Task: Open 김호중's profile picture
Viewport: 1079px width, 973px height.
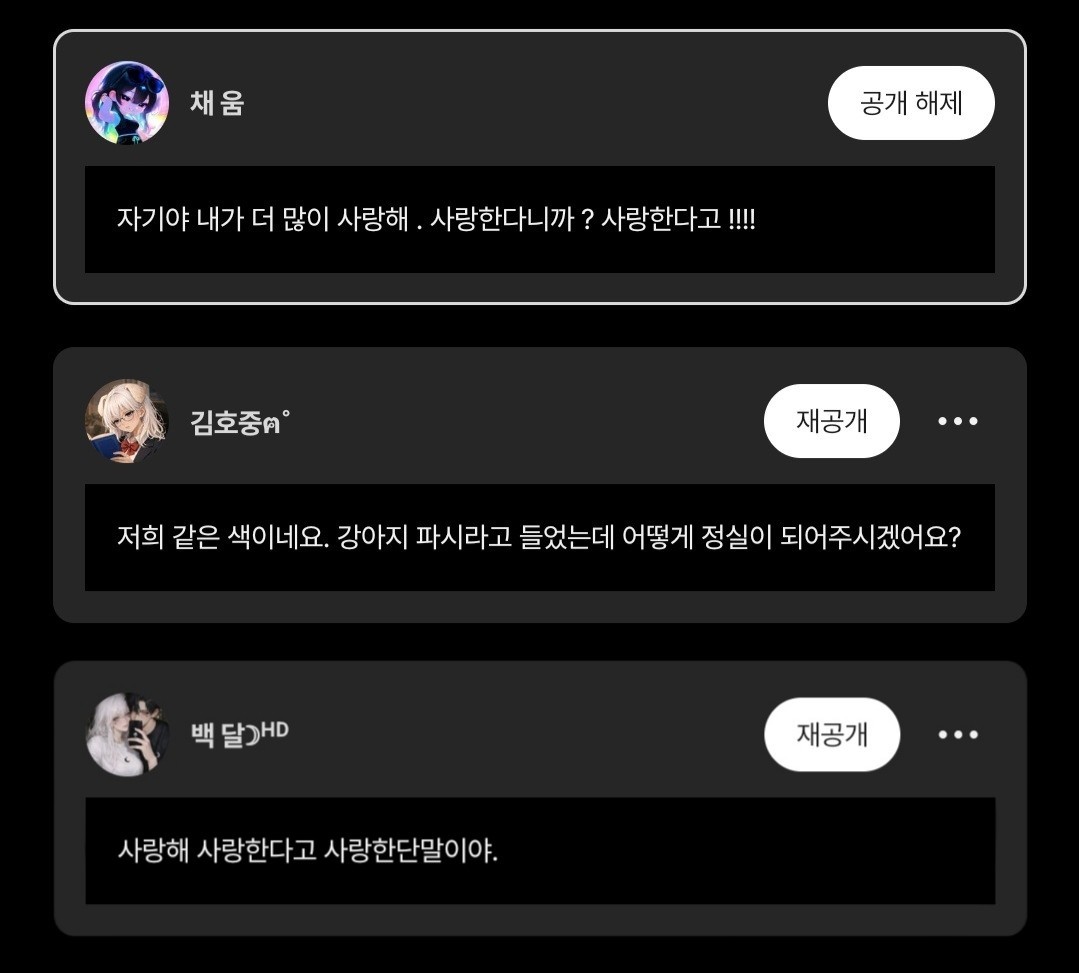Action: tap(127, 421)
